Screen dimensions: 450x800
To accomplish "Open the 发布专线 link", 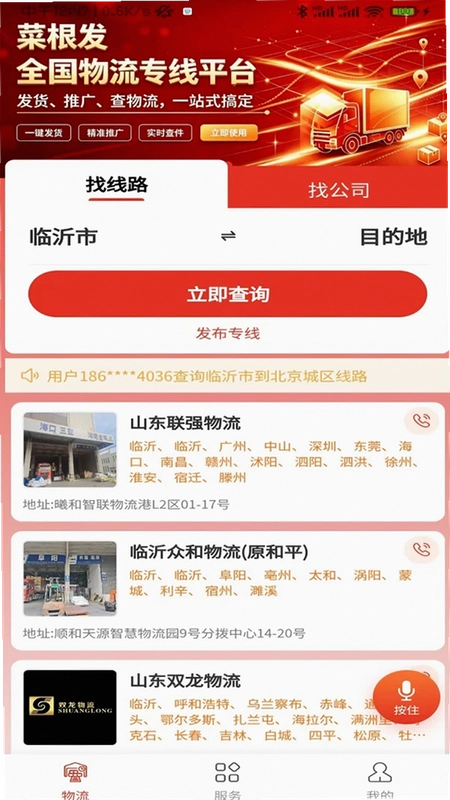I will (228, 334).
